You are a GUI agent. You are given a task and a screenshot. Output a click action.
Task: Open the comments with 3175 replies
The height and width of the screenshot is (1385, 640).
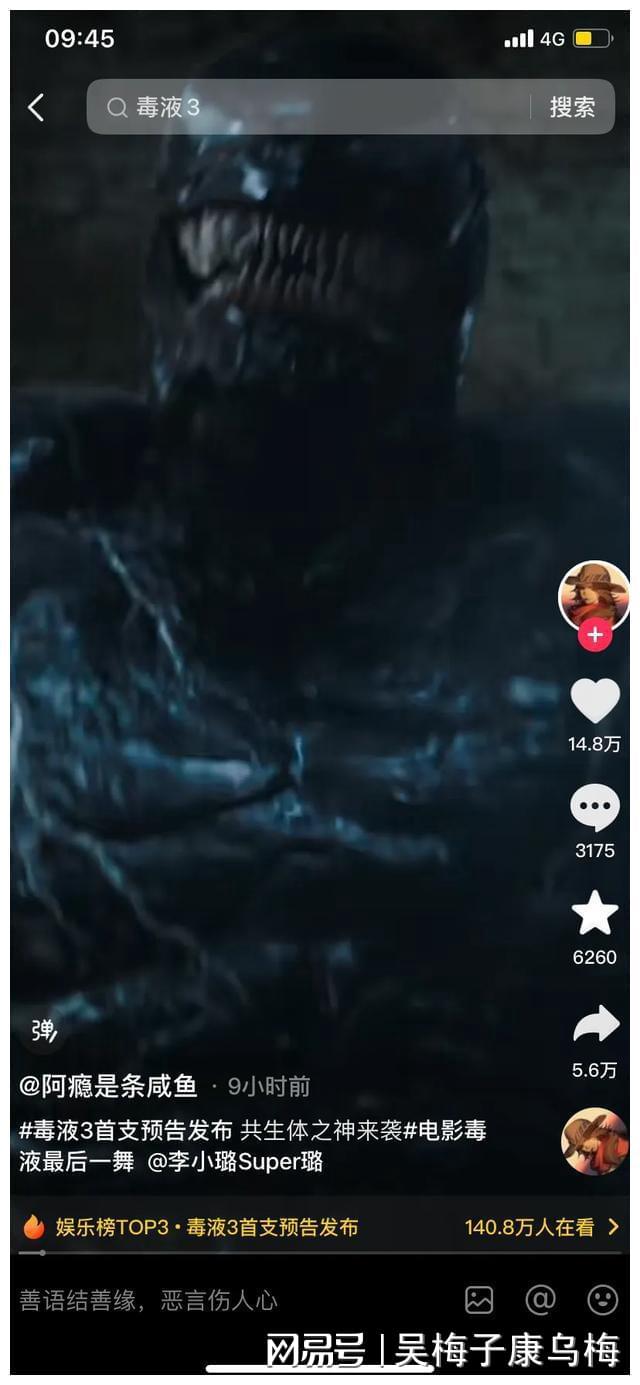click(x=595, y=808)
